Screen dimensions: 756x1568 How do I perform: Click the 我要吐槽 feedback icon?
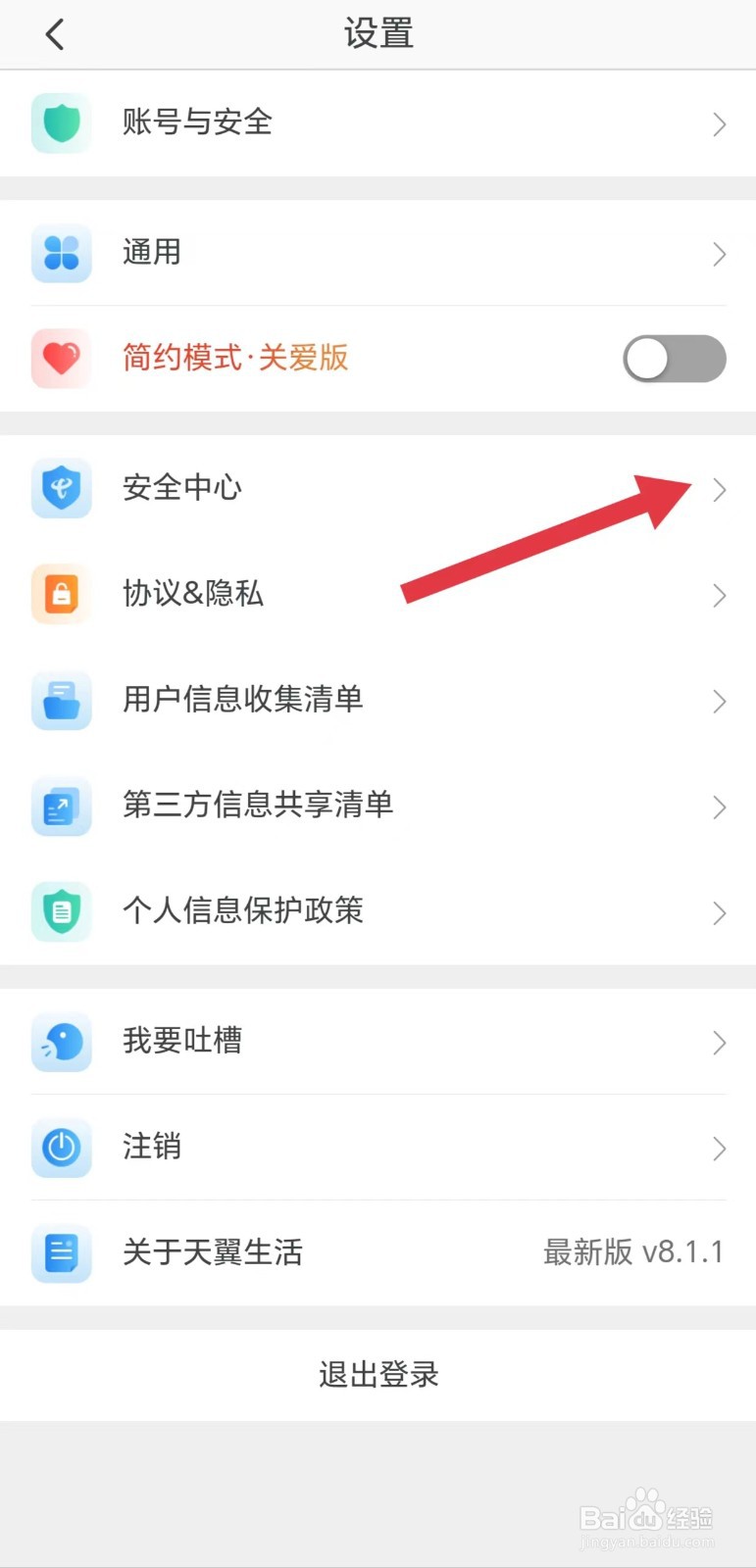61,1042
